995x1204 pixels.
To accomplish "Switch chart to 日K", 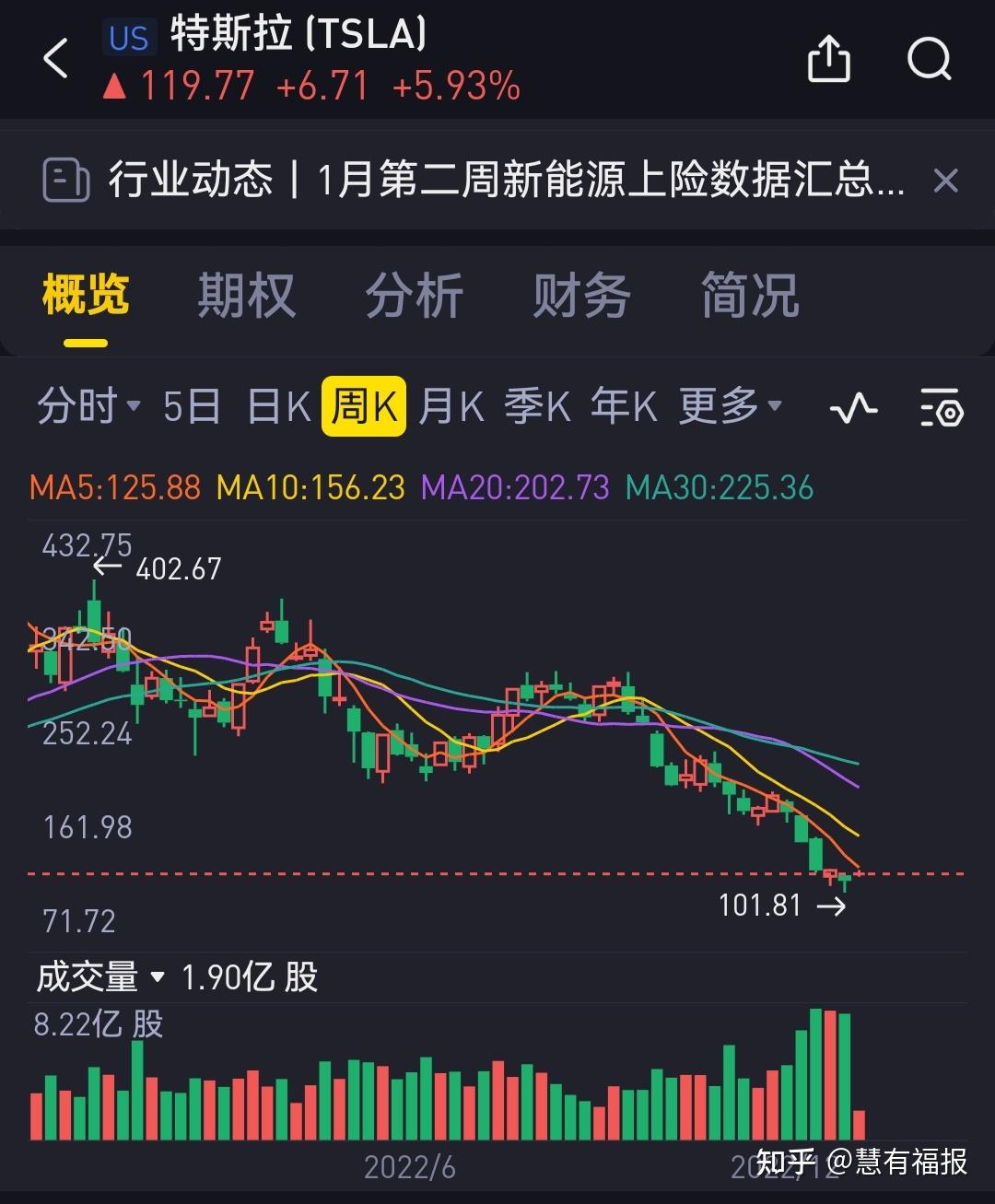I will pos(279,406).
